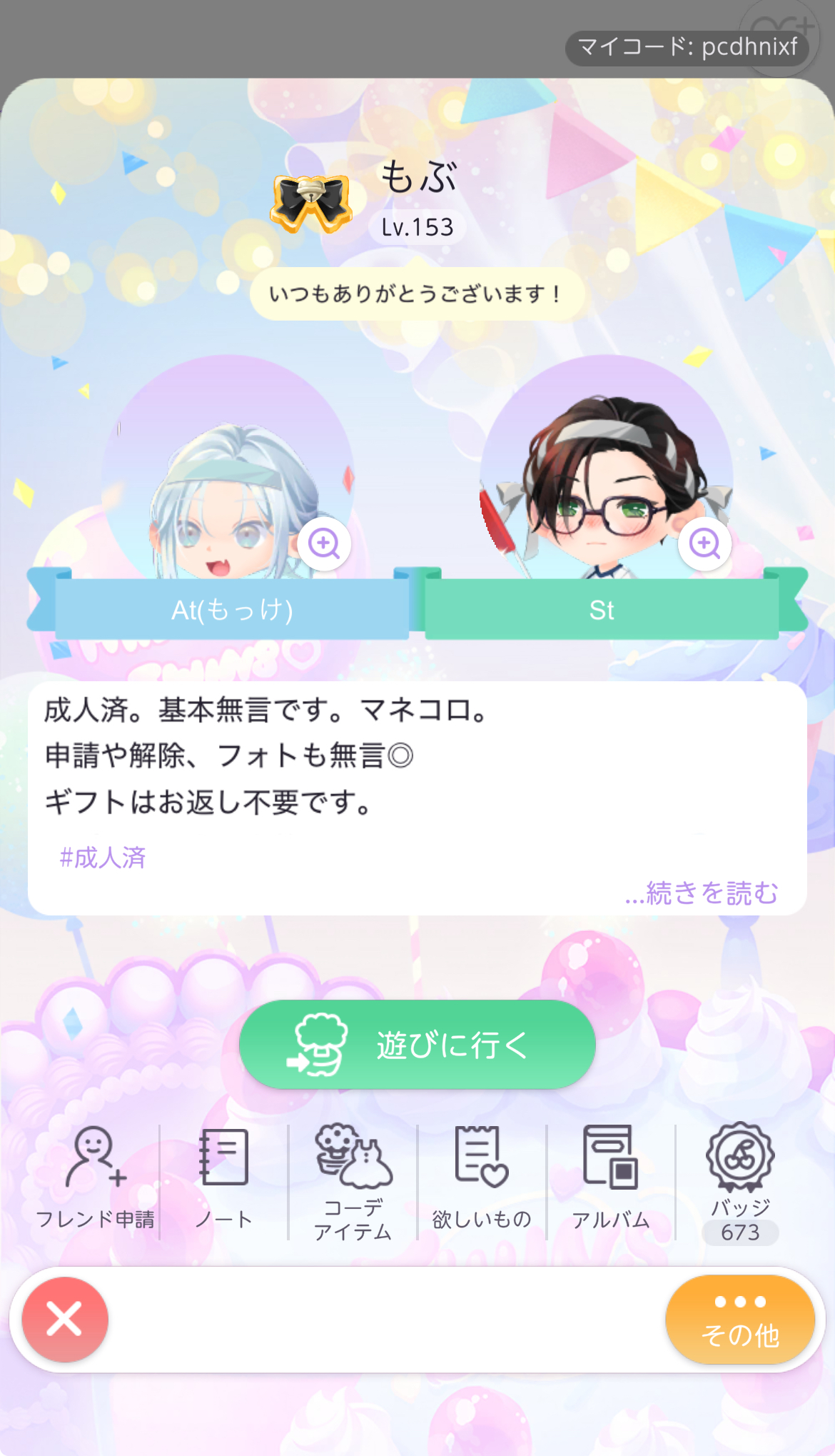This screenshot has width=835, height=1456.
Task: View コーデアイテム outfit items
Action: pos(353,1182)
